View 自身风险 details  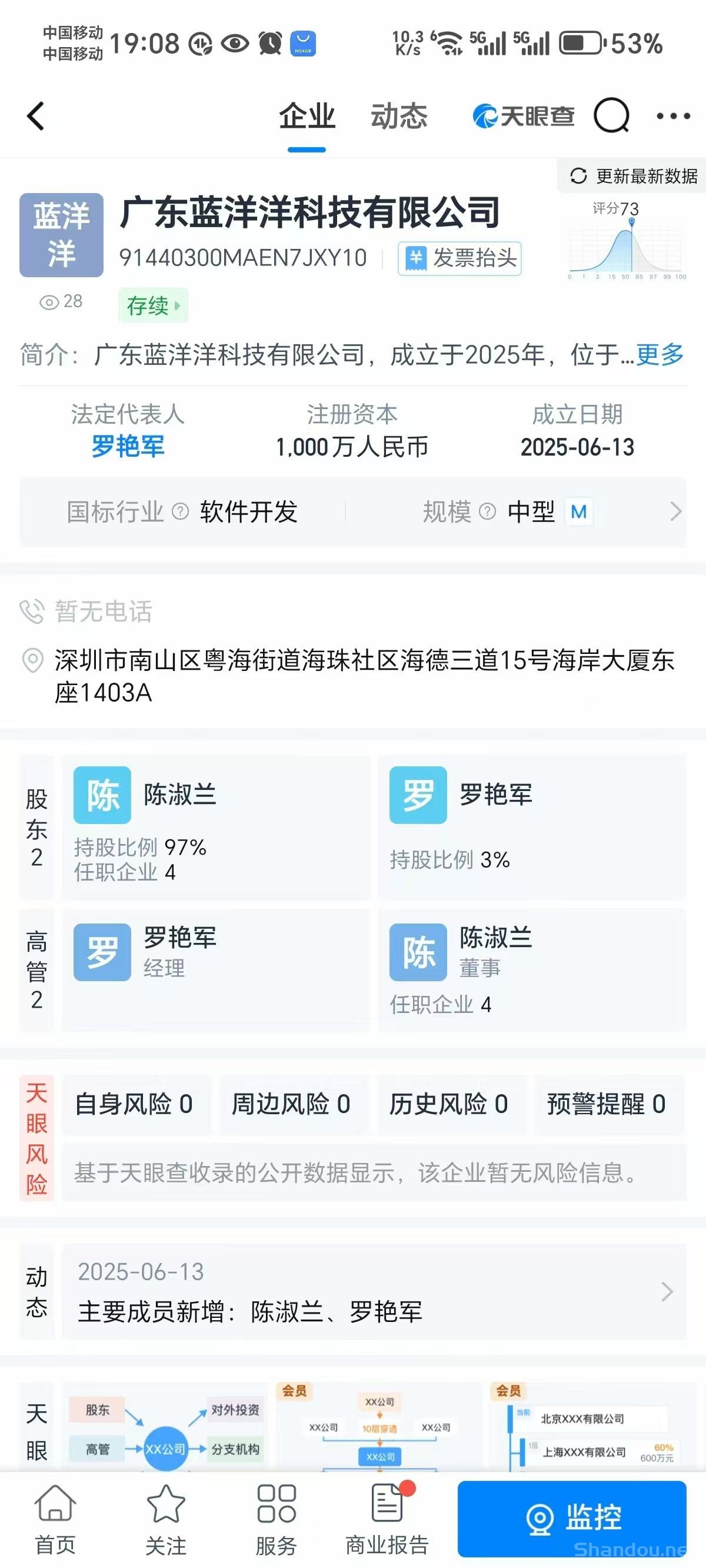[135, 1104]
